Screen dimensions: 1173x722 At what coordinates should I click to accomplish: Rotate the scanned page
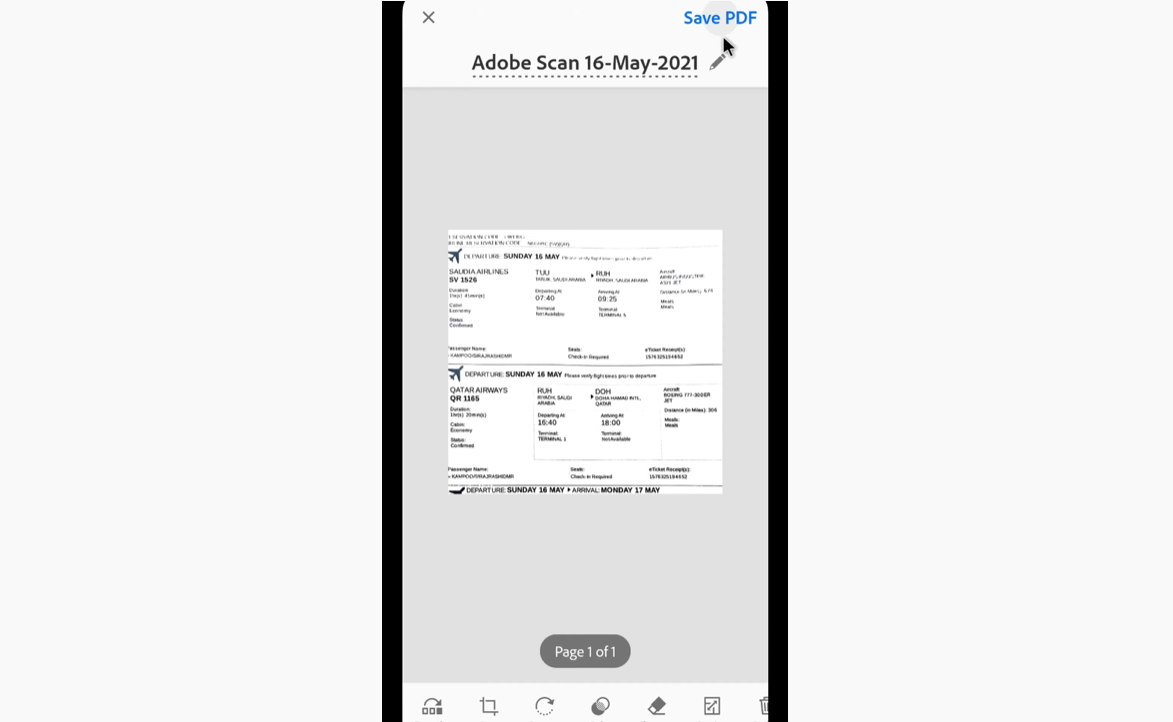click(x=544, y=706)
